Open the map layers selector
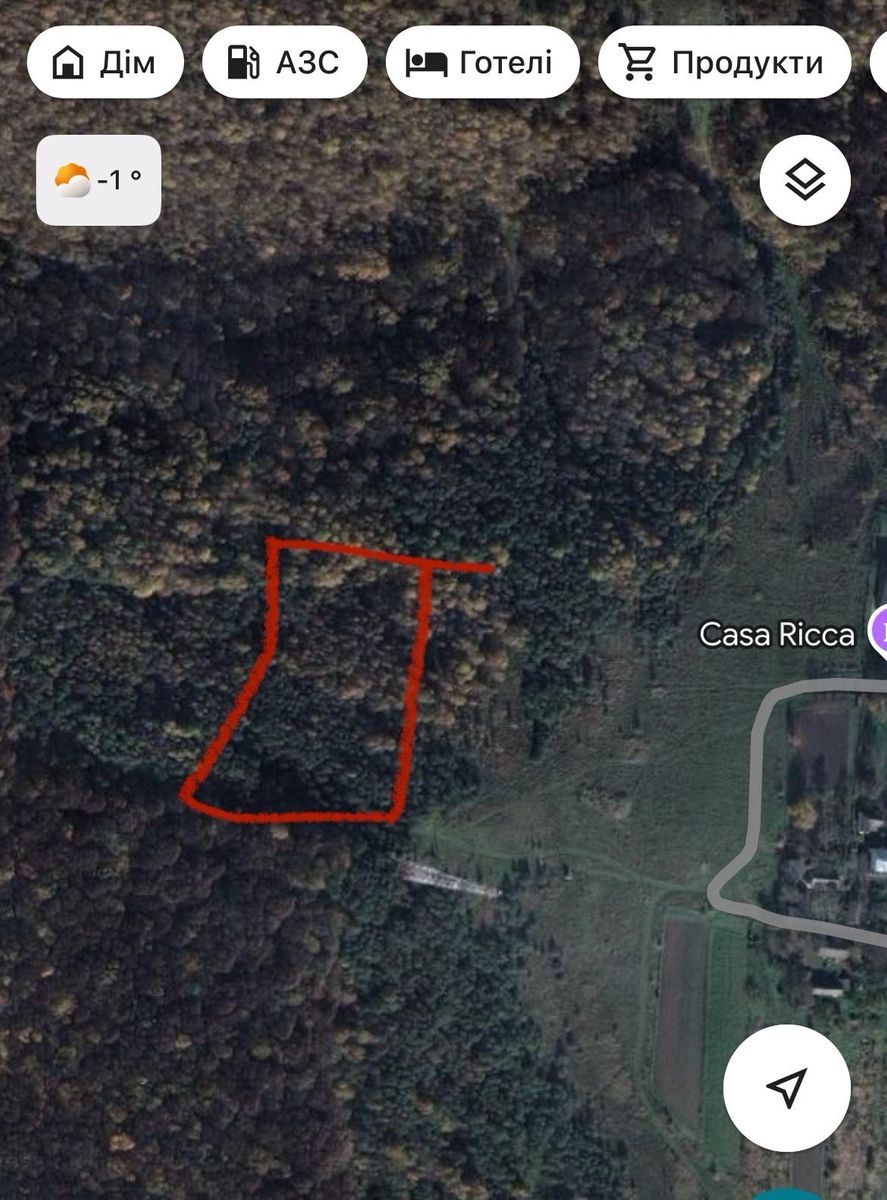Viewport: 887px width, 1200px height. (804, 181)
